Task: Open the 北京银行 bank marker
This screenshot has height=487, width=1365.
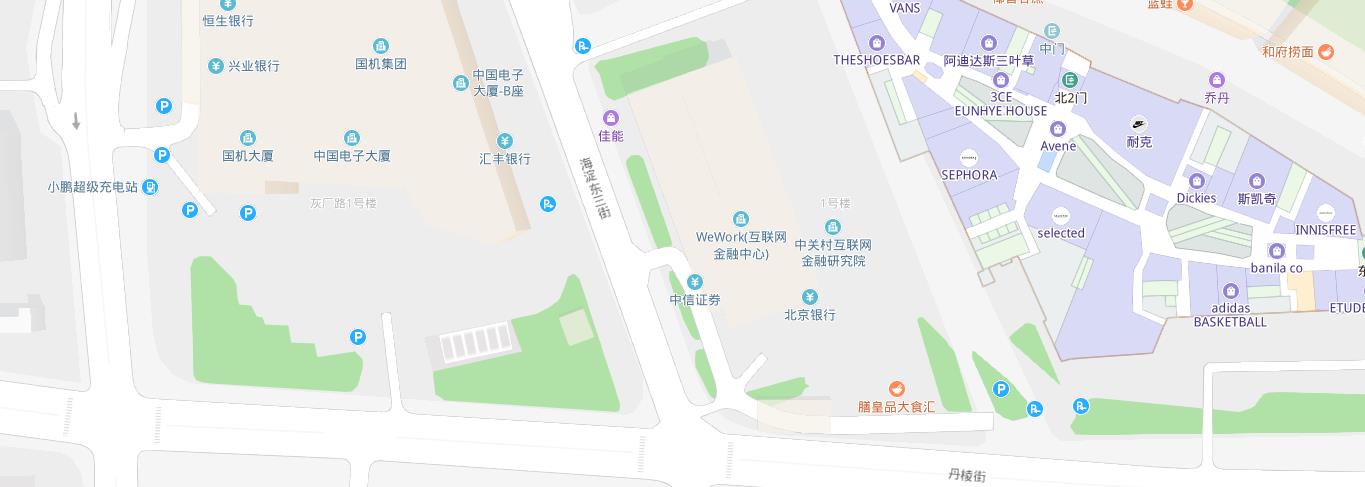Action: tap(809, 297)
